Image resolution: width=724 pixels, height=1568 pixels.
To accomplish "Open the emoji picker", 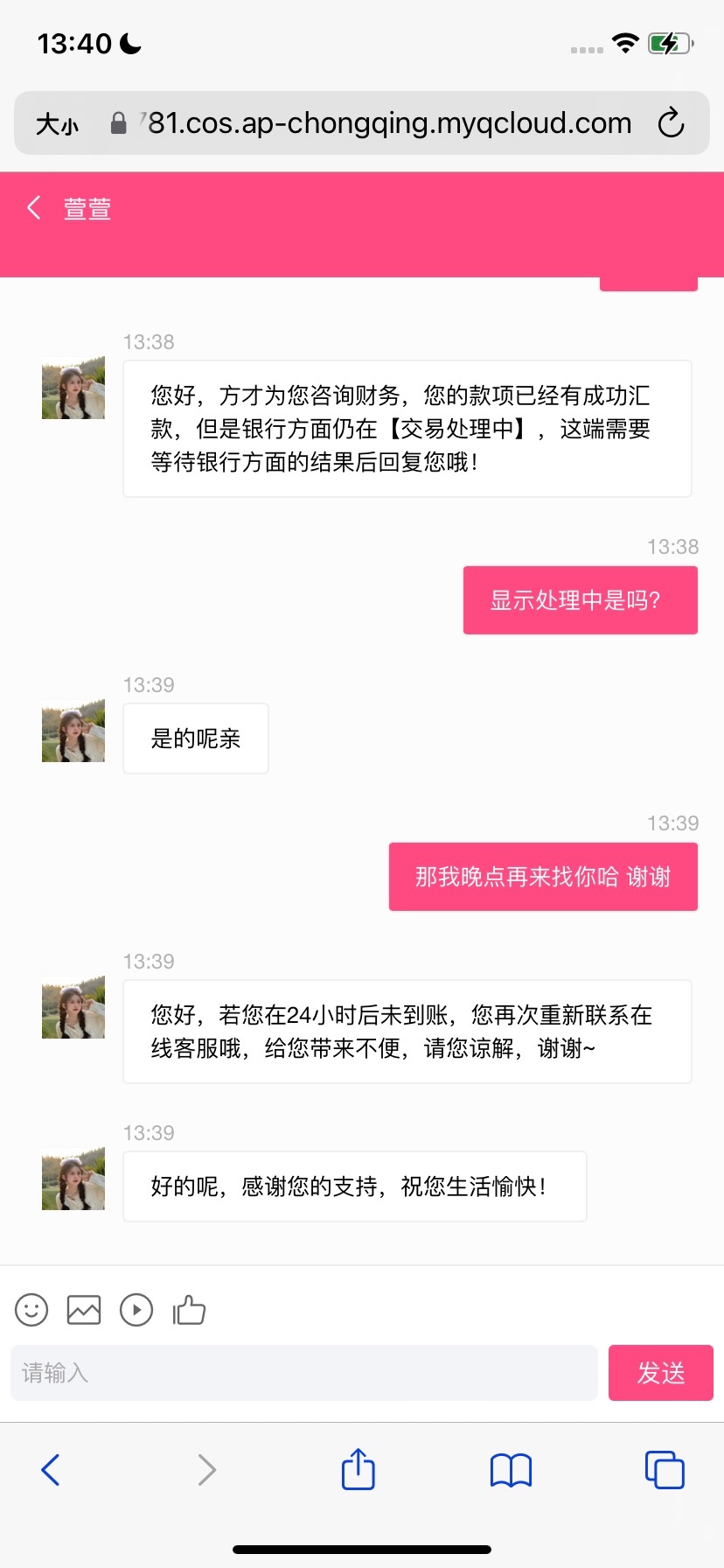I will pos(31,1310).
